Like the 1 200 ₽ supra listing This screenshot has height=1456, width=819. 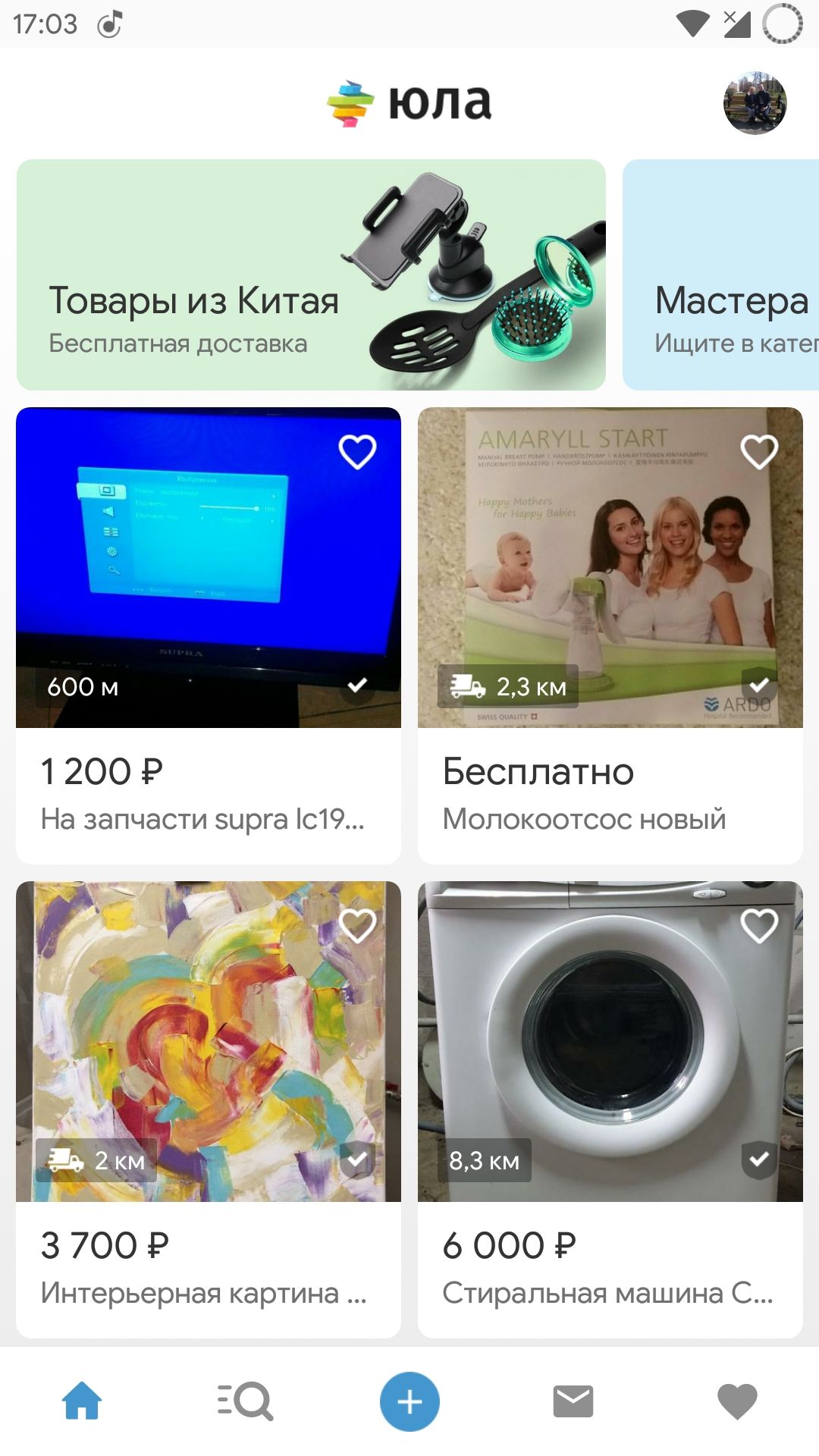click(x=357, y=452)
